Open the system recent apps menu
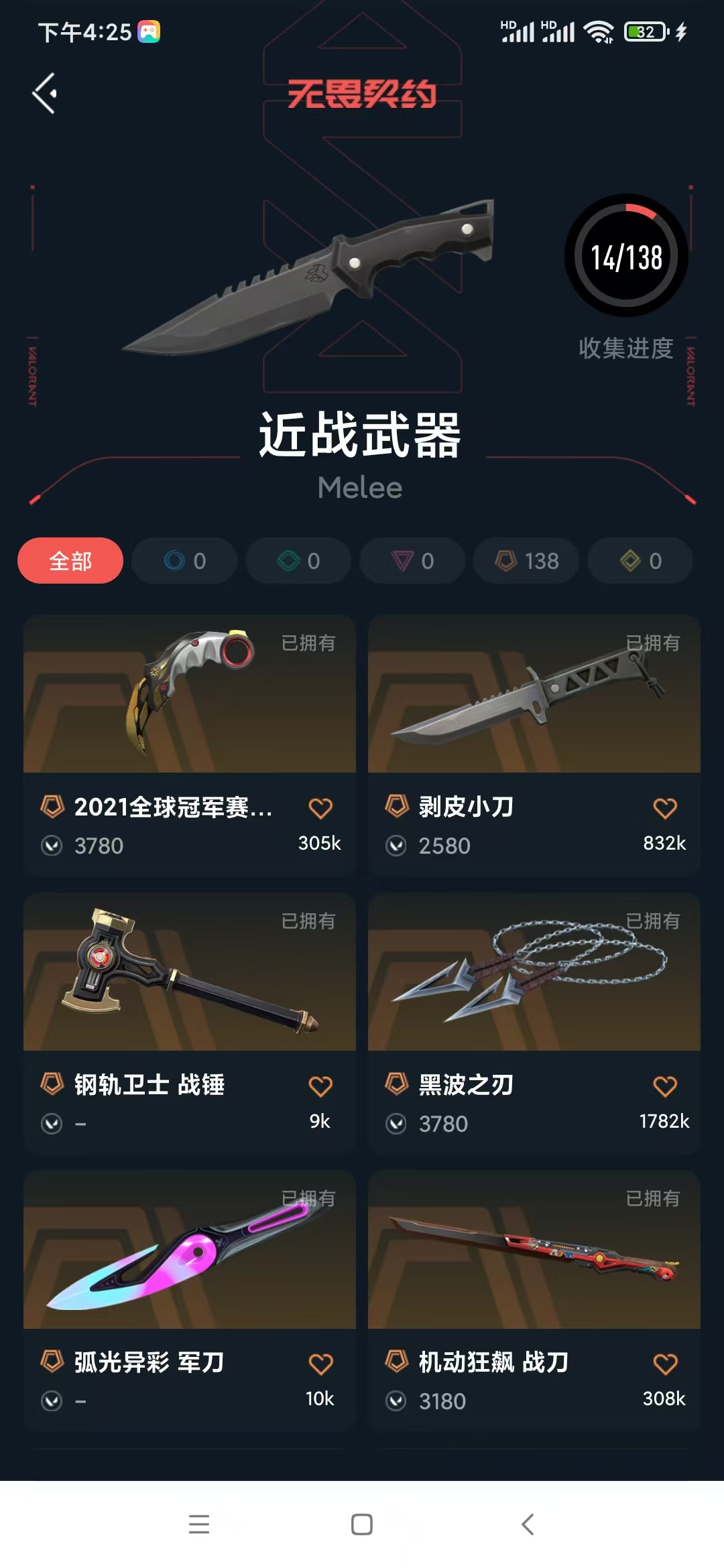This screenshot has width=724, height=1568. coord(199,1524)
